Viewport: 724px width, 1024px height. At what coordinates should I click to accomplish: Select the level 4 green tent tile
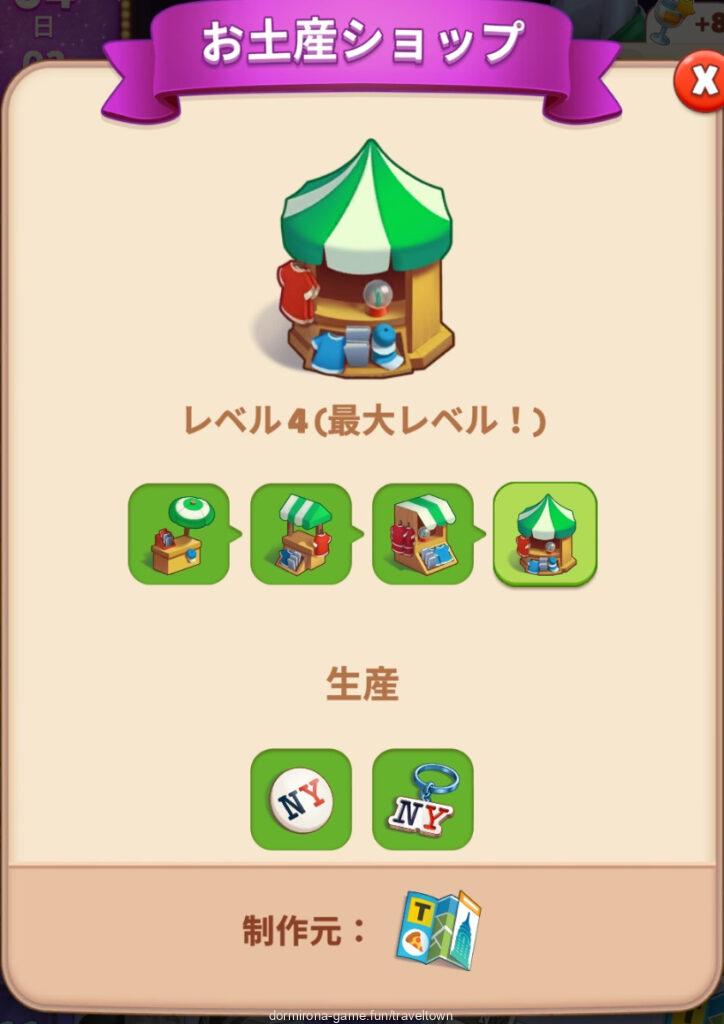545,534
